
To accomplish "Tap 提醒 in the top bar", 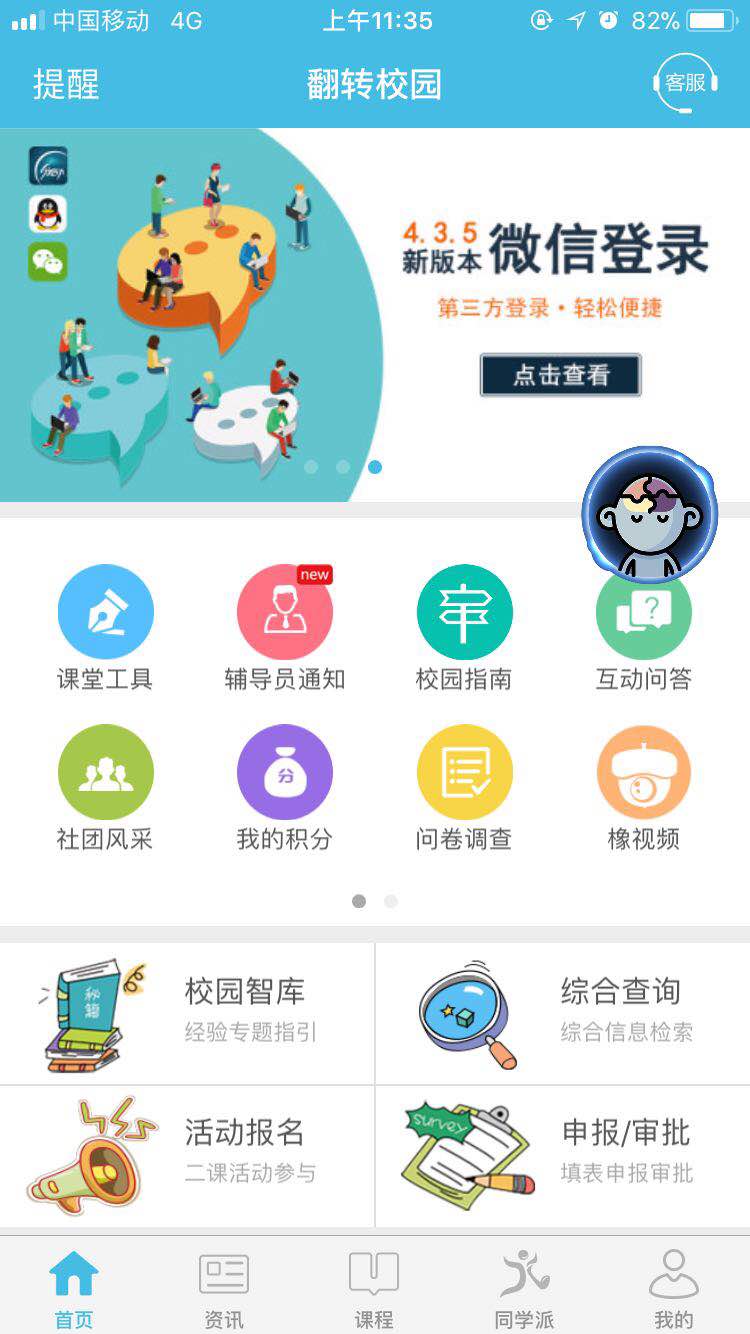I will click(x=66, y=84).
